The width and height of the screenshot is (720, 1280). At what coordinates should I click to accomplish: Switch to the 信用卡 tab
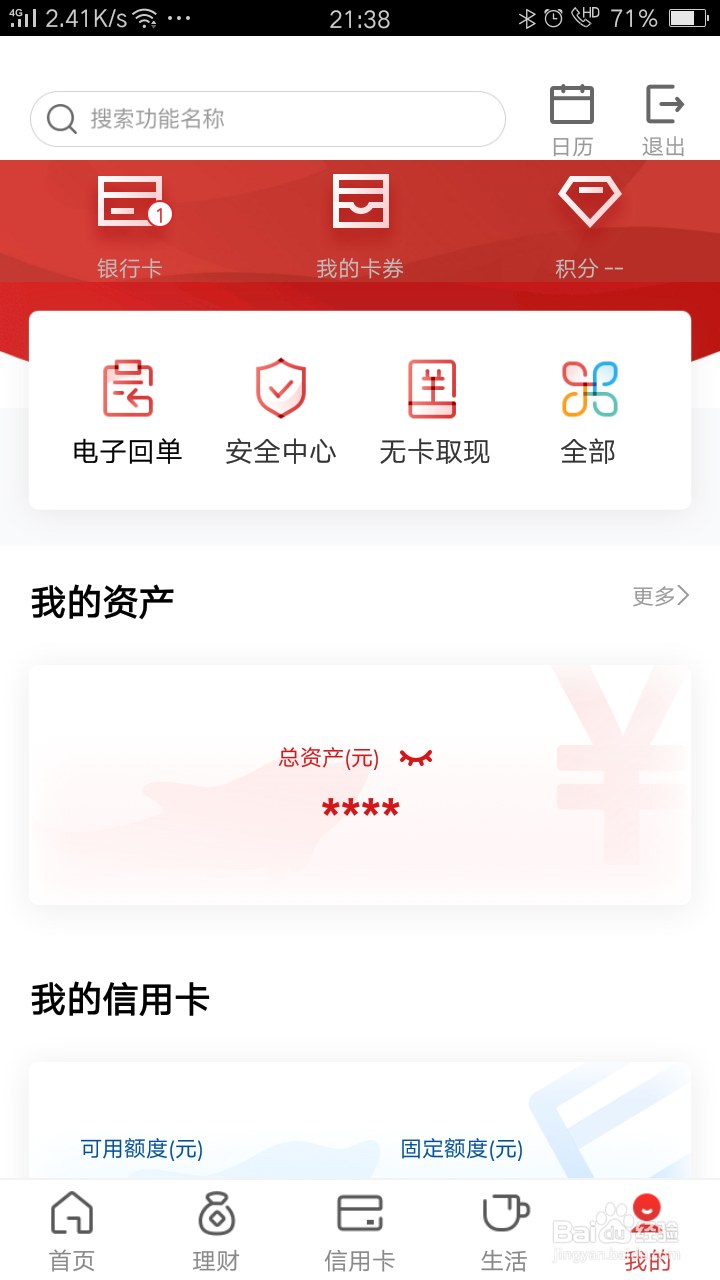point(360,1230)
